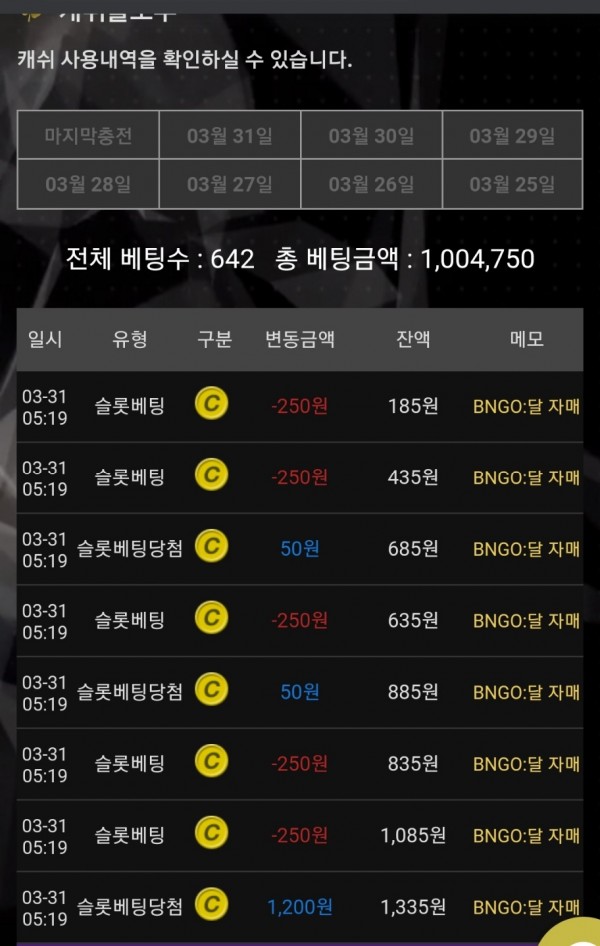Image resolution: width=600 pixels, height=946 pixels.
Task: Filter by 03월 28일
Action: [x=88, y=184]
